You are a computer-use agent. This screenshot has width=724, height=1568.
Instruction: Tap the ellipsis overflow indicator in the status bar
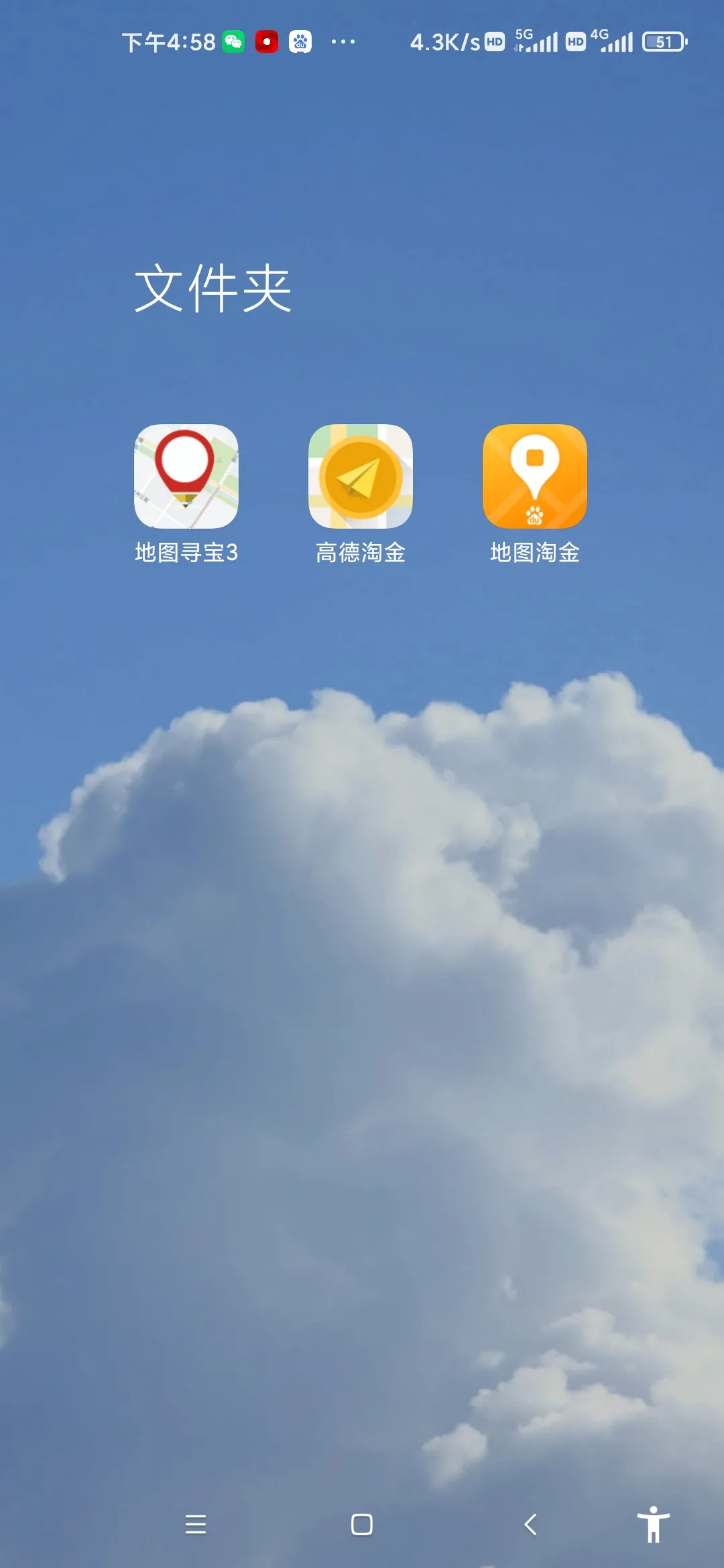[x=343, y=42]
